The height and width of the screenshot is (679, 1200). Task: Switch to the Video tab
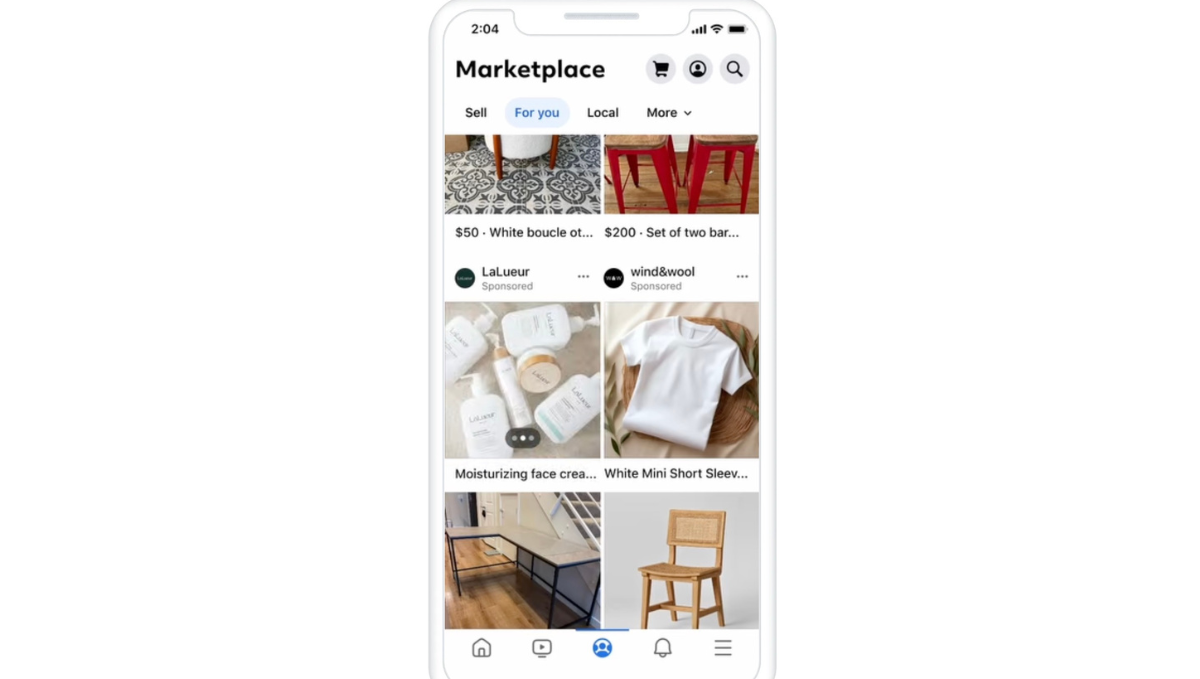coord(542,648)
